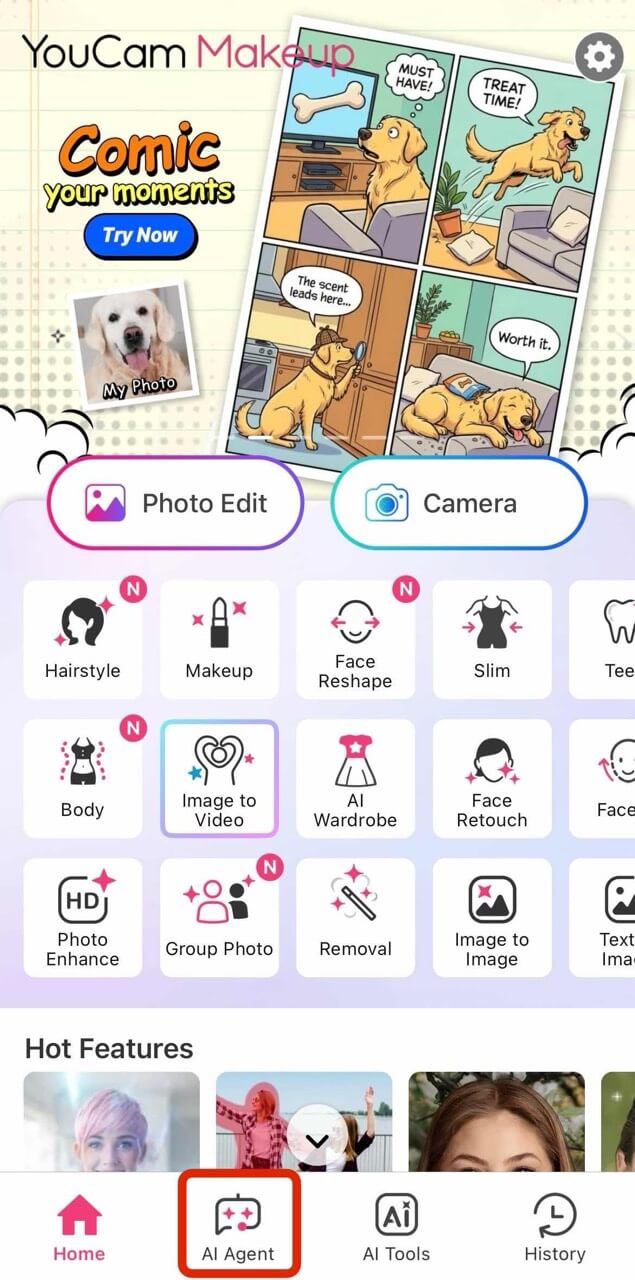The height and width of the screenshot is (1280, 635).
Task: Tap the Try Now banner button
Action: pyautogui.click(x=140, y=236)
